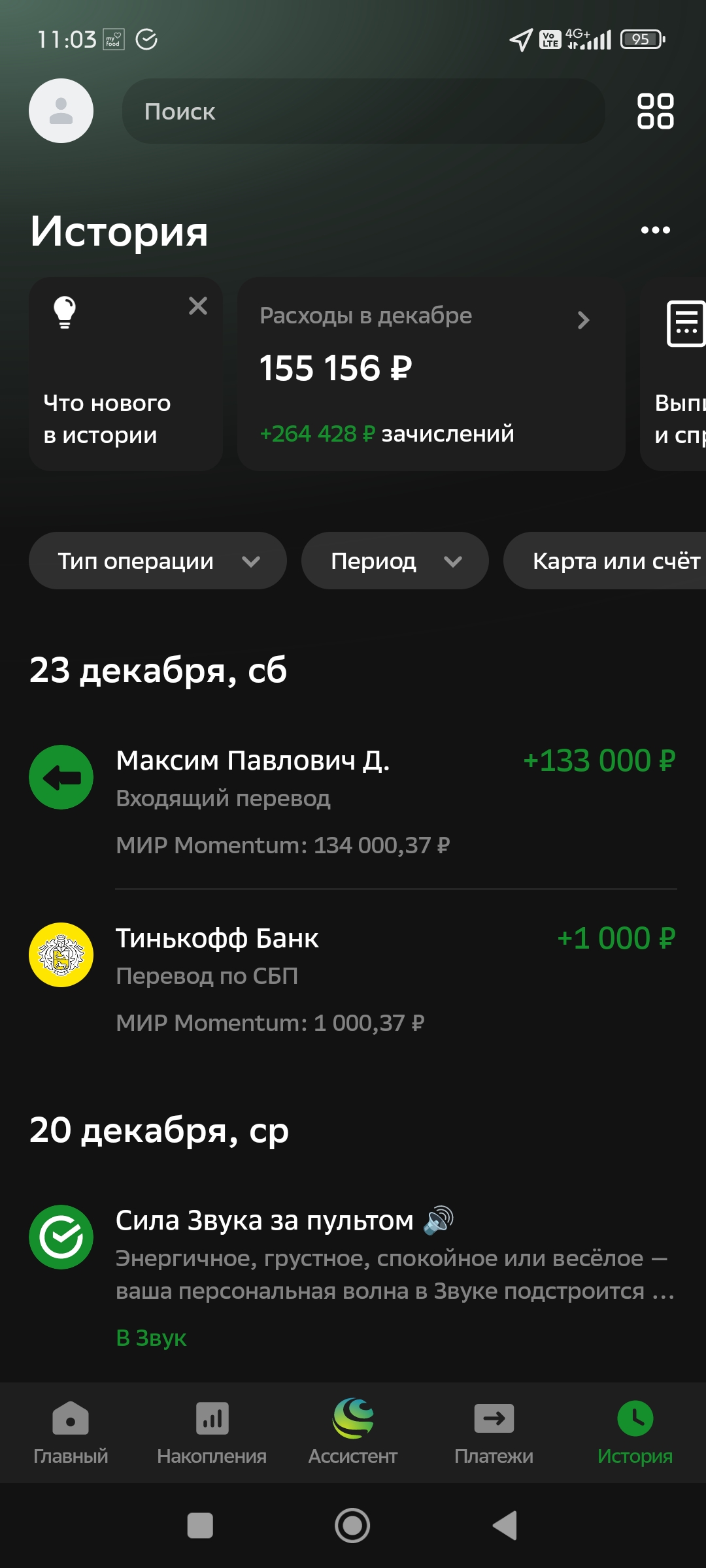Screen dimensions: 706x1568
Task: Follow the В Звук link
Action: click(151, 1338)
